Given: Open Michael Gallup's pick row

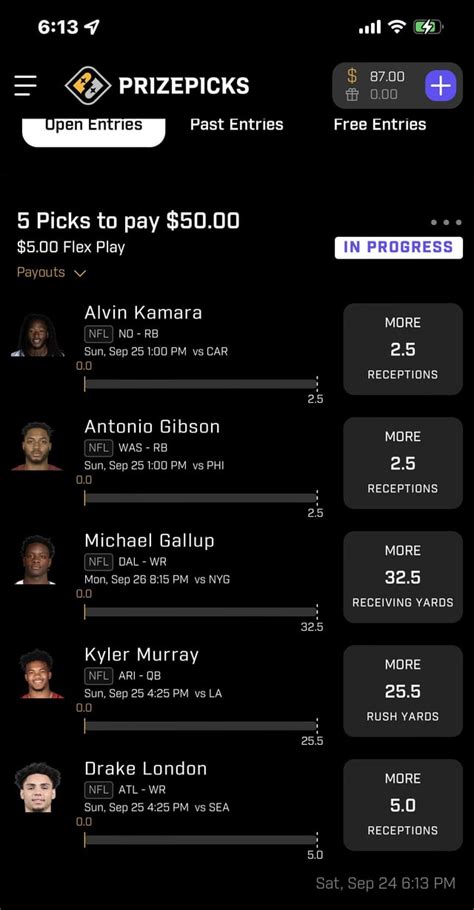Looking at the screenshot, I should (237, 580).
